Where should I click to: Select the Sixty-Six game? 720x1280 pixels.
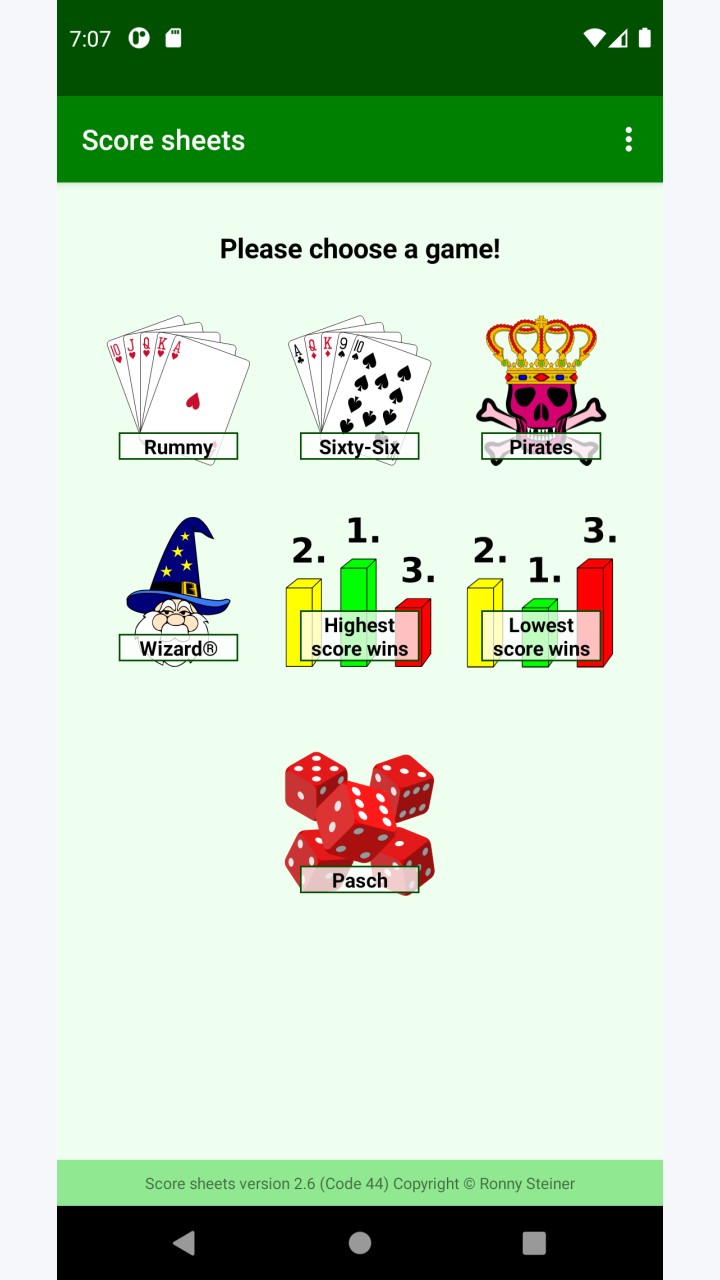point(360,389)
